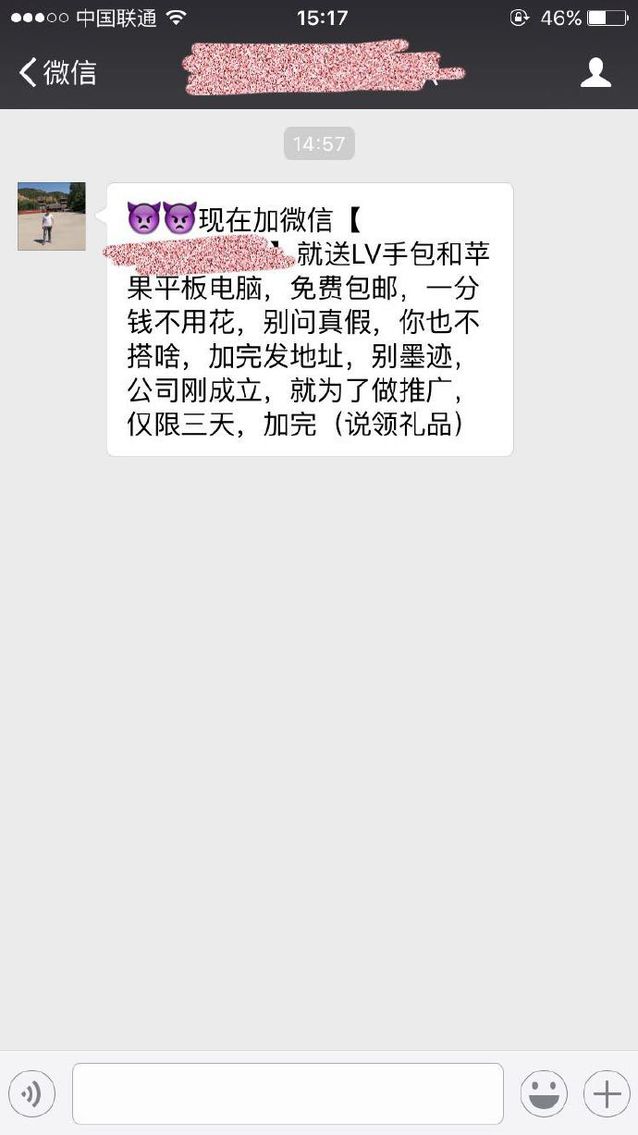Screen dimensions: 638x1135
Task: Go back to the 微信 chat list
Action: coord(57,72)
